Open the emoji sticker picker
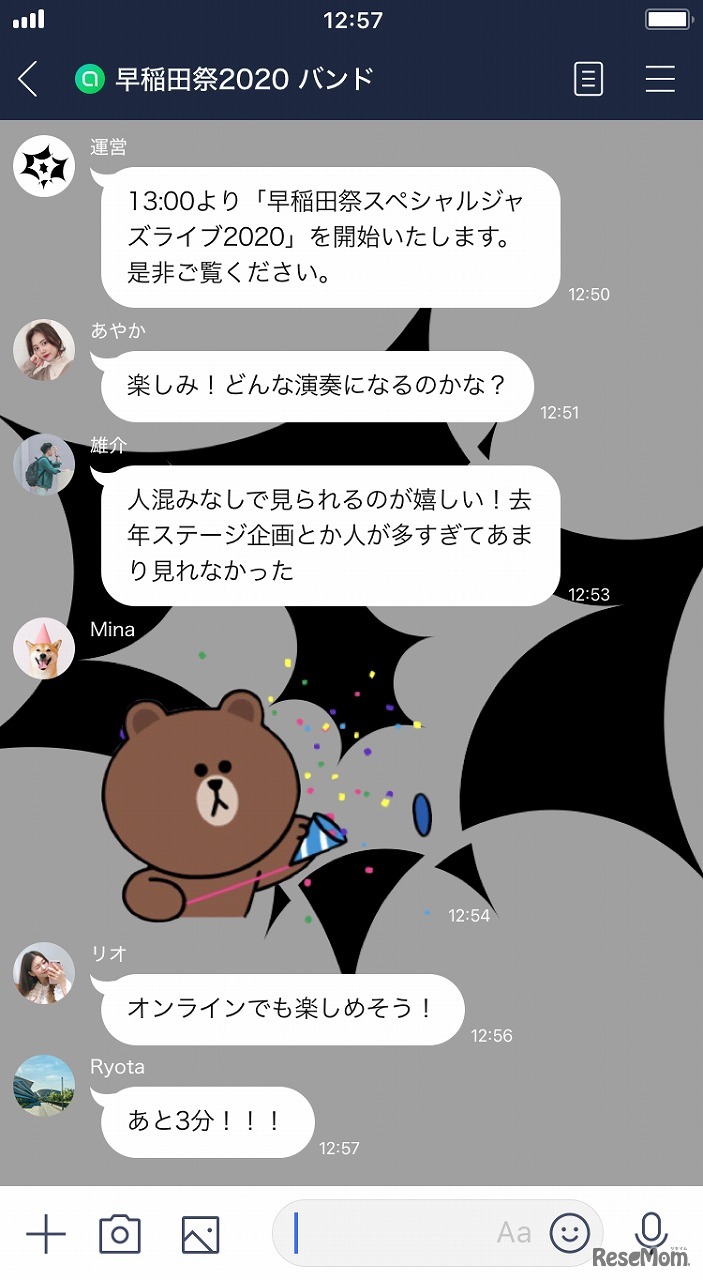The width and height of the screenshot is (703, 1280). tap(570, 1233)
